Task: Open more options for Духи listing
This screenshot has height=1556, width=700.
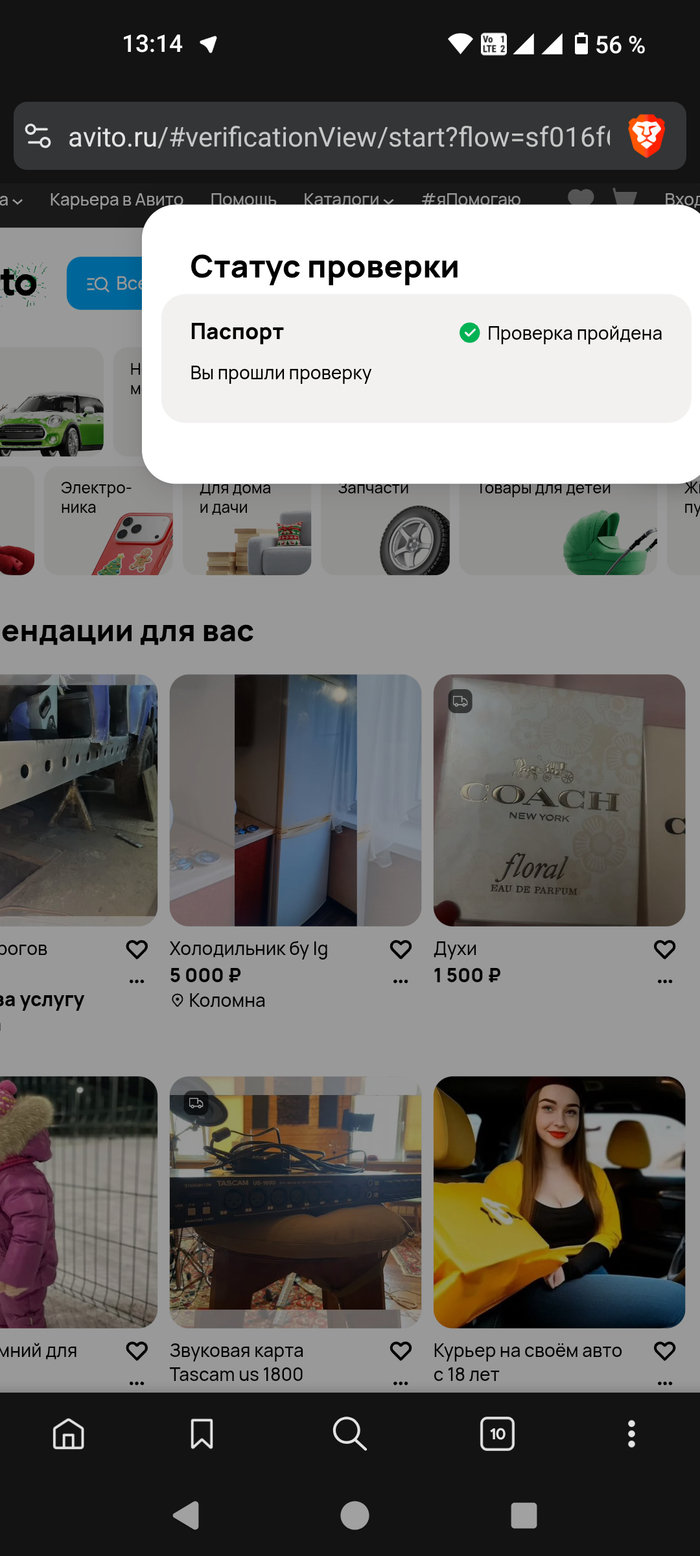Action: [665, 981]
